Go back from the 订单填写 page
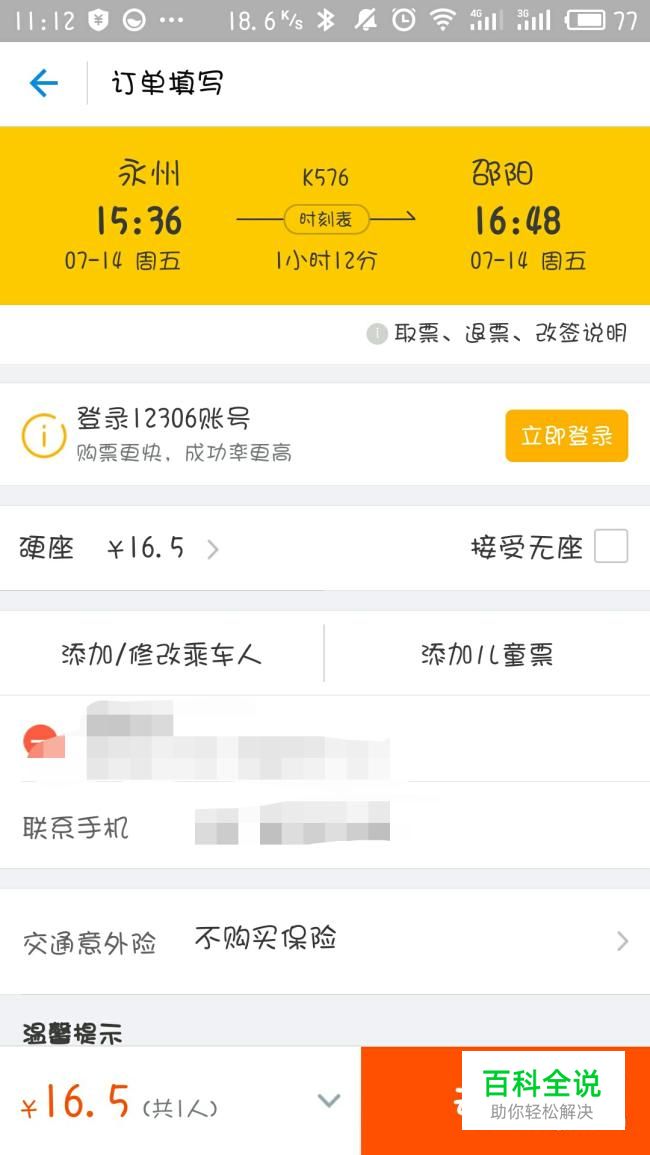This screenshot has height=1155, width=650. point(43,83)
